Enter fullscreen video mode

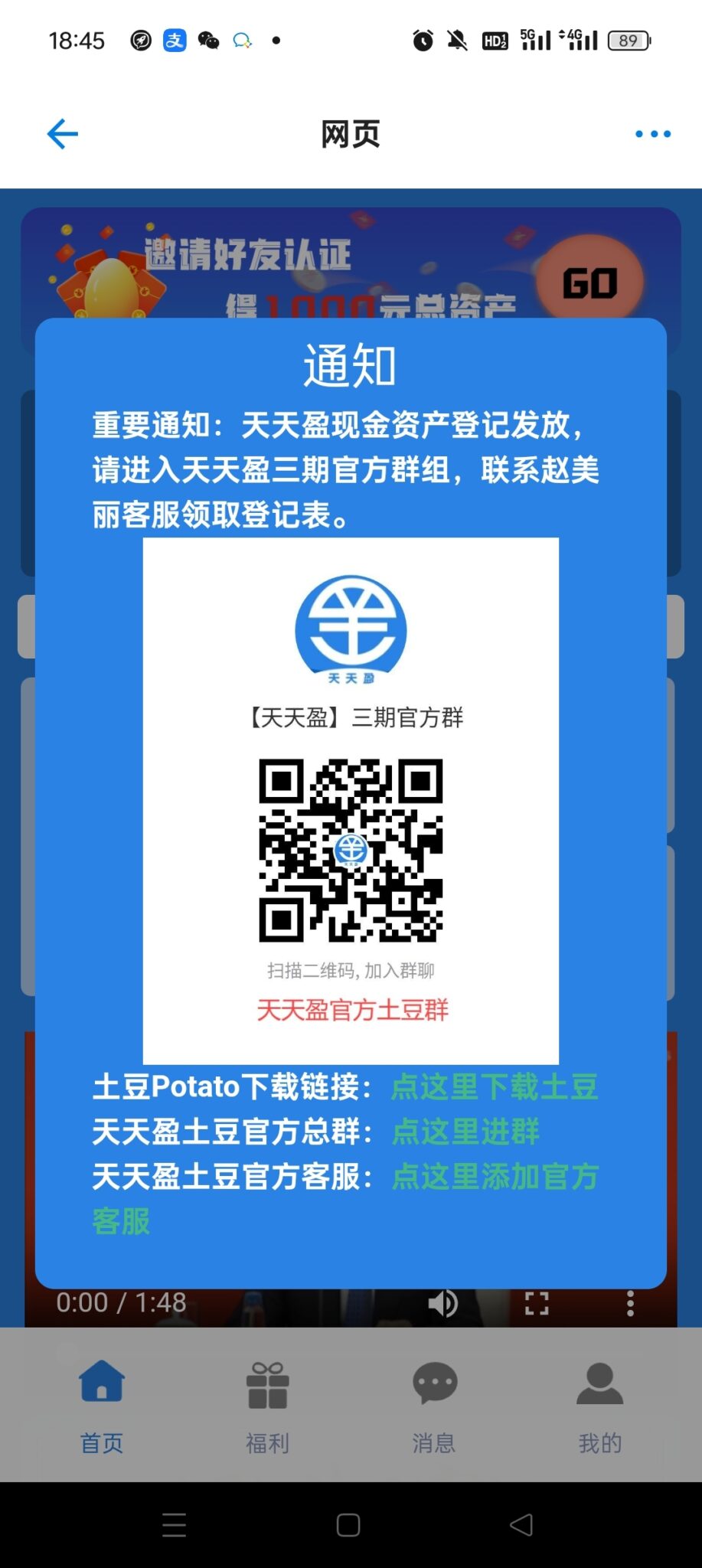537,1303
